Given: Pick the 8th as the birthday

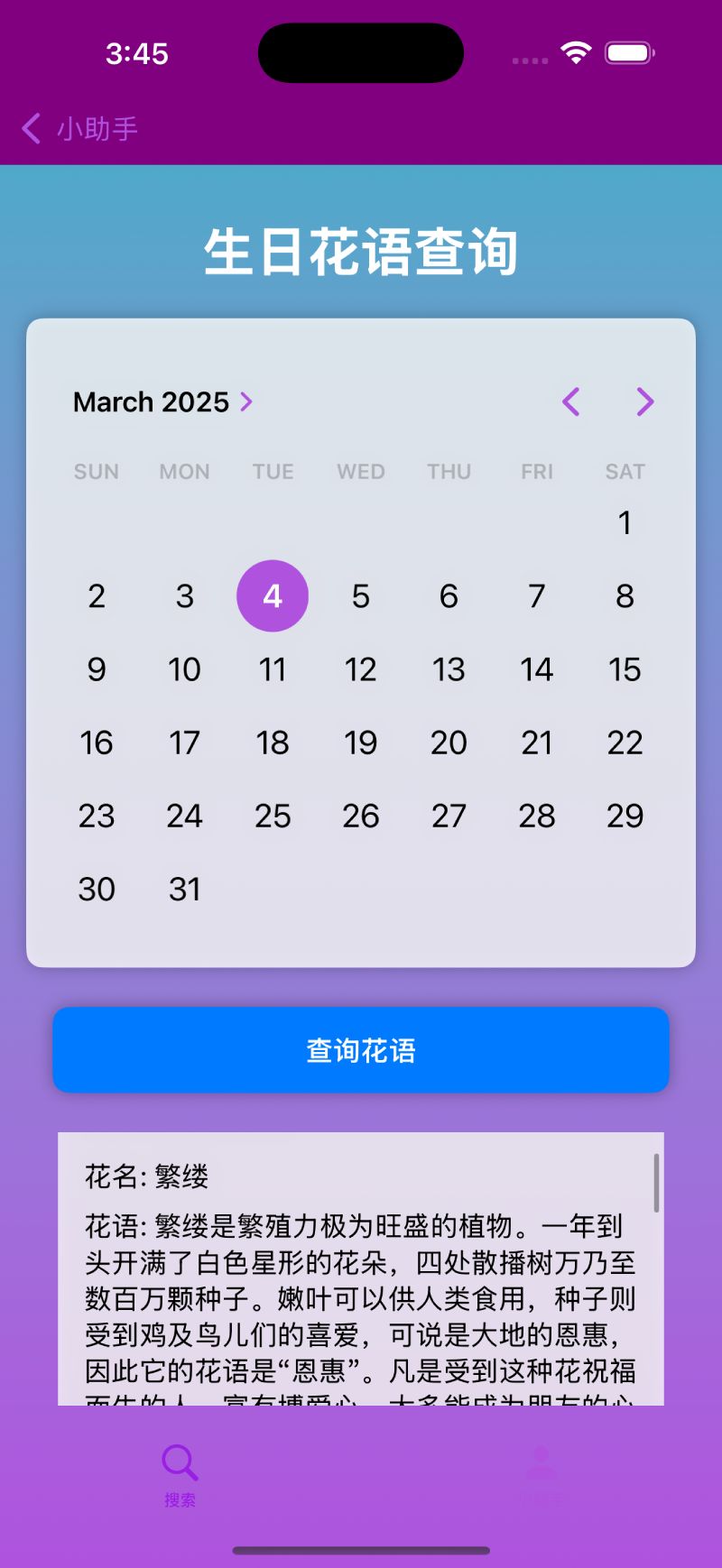Looking at the screenshot, I should pyautogui.click(x=625, y=596).
